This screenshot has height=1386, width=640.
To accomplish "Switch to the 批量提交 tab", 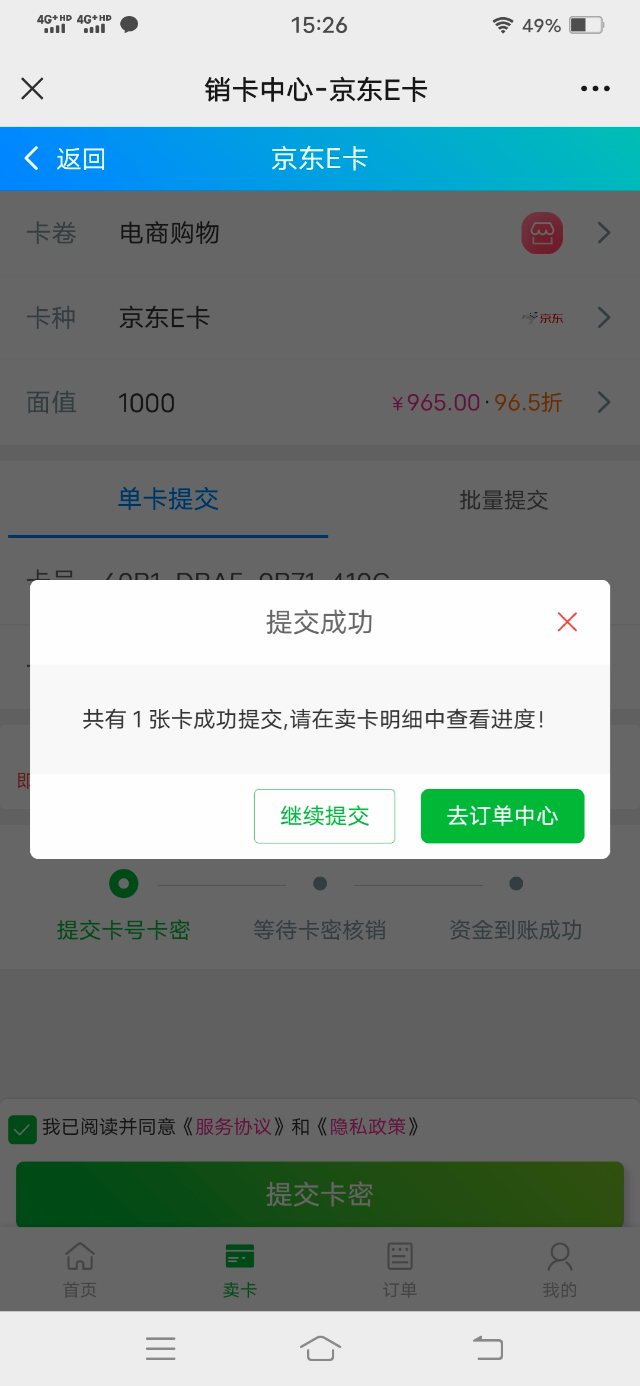I will tap(503, 500).
